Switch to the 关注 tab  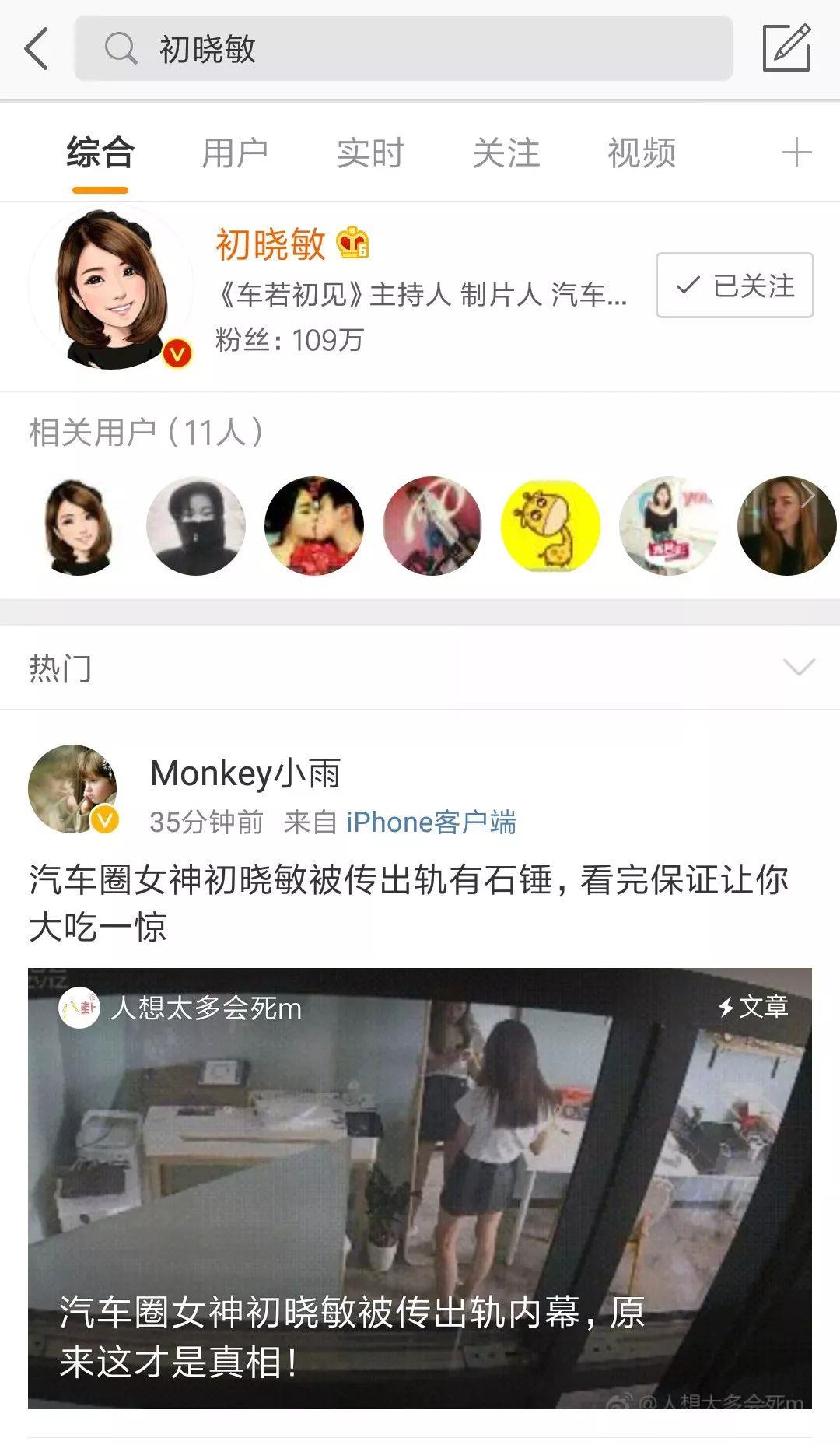[506, 153]
